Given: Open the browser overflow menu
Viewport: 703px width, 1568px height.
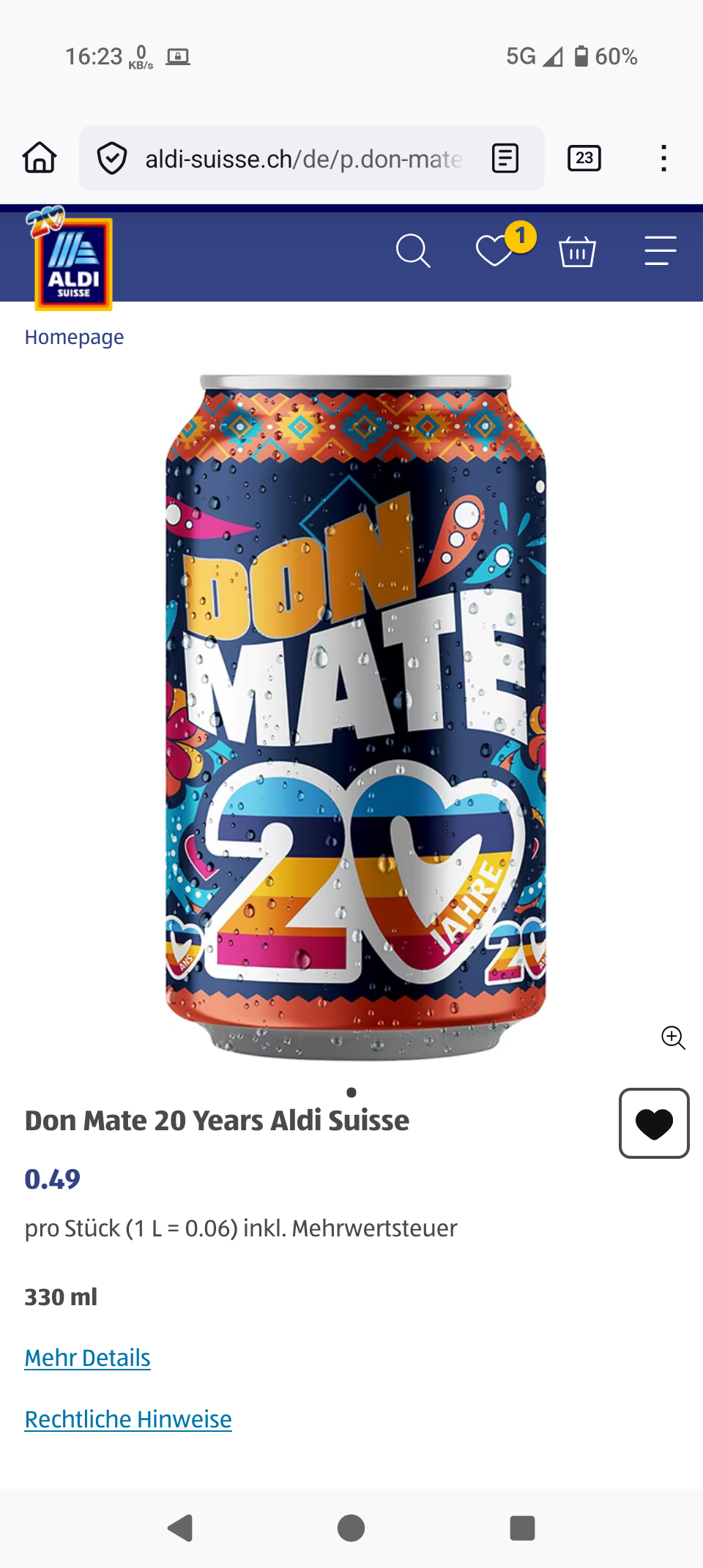Looking at the screenshot, I should point(663,158).
